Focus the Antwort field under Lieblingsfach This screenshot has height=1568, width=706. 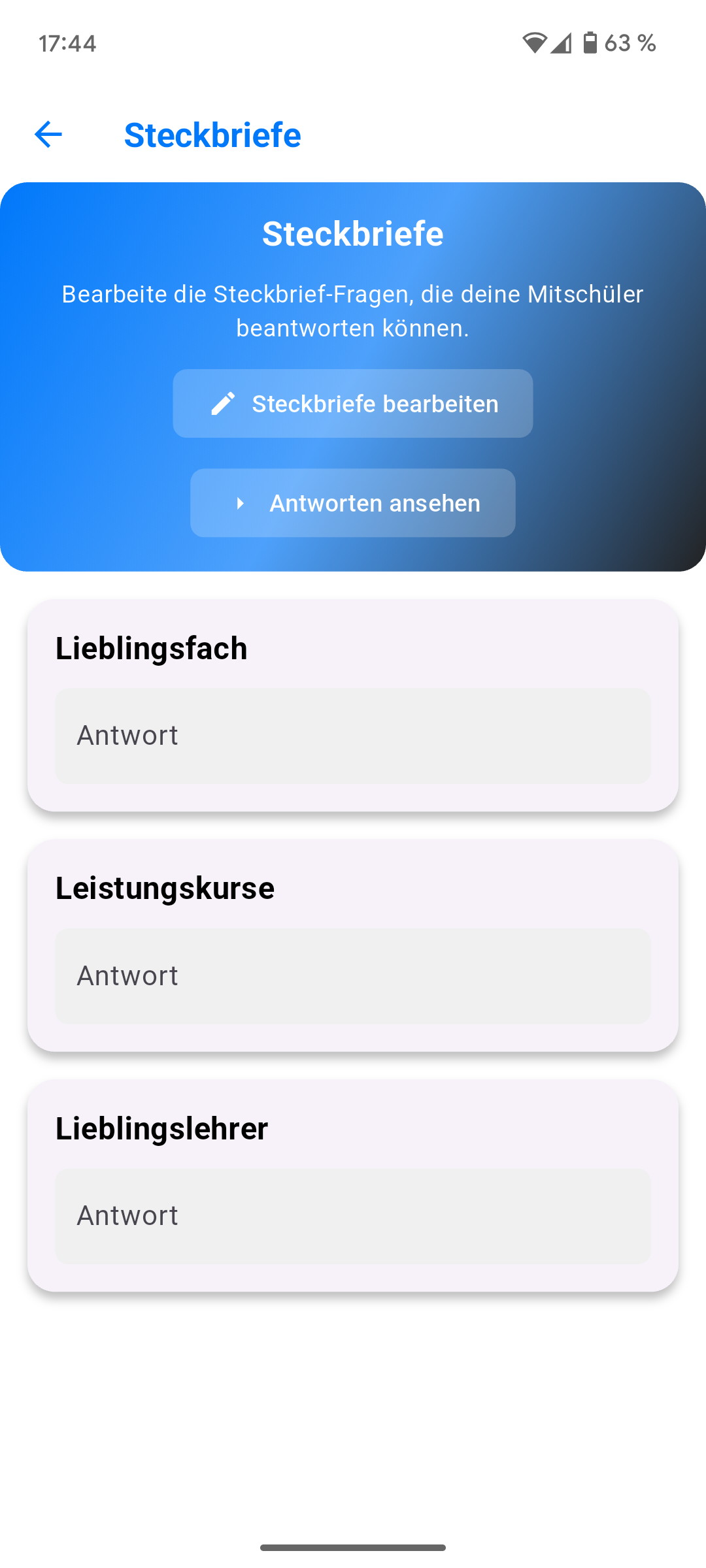tap(353, 736)
